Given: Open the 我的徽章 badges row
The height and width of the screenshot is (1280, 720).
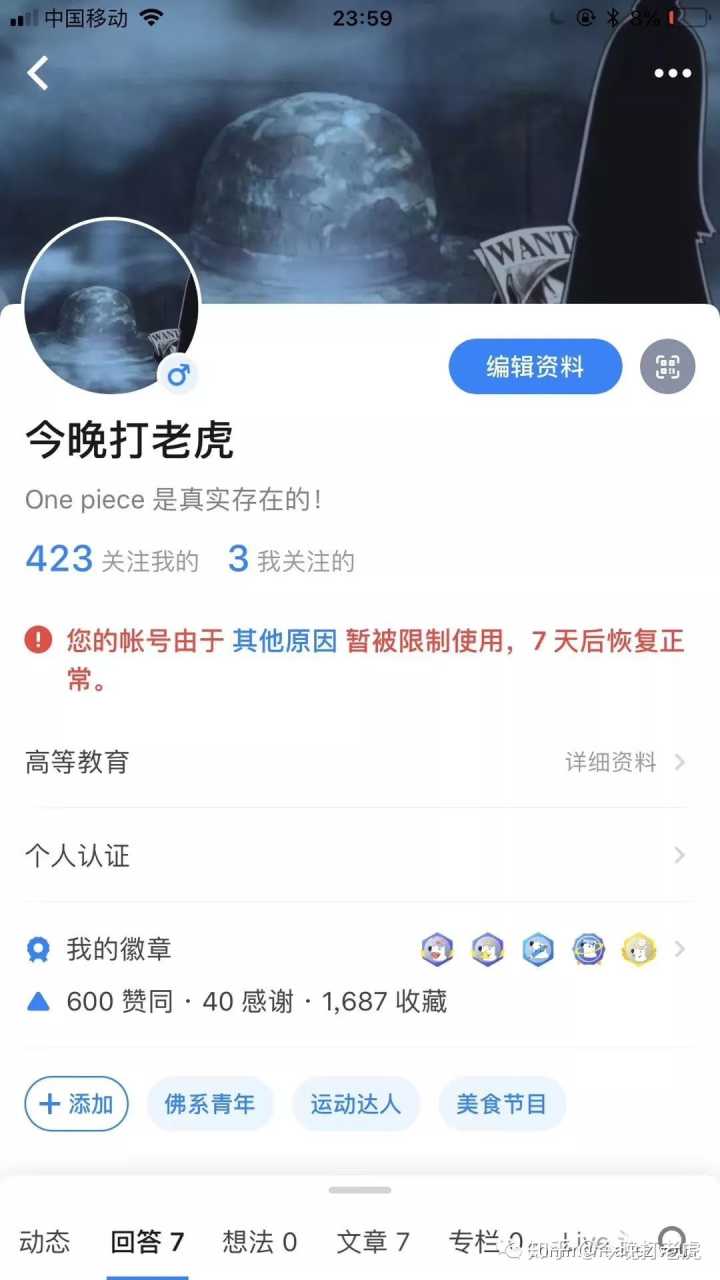Looking at the screenshot, I should point(360,949).
